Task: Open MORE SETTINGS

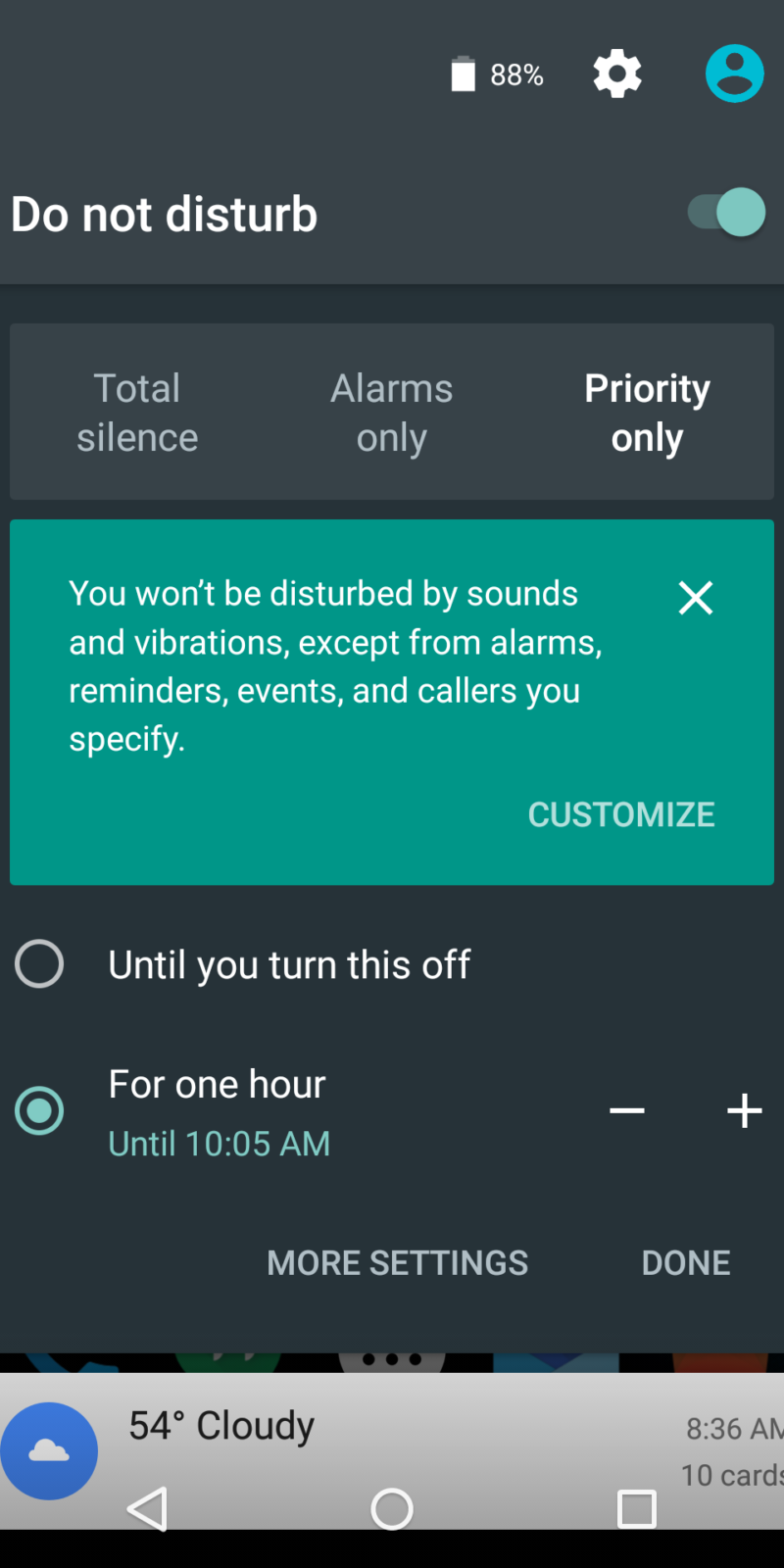Action: [x=397, y=1263]
